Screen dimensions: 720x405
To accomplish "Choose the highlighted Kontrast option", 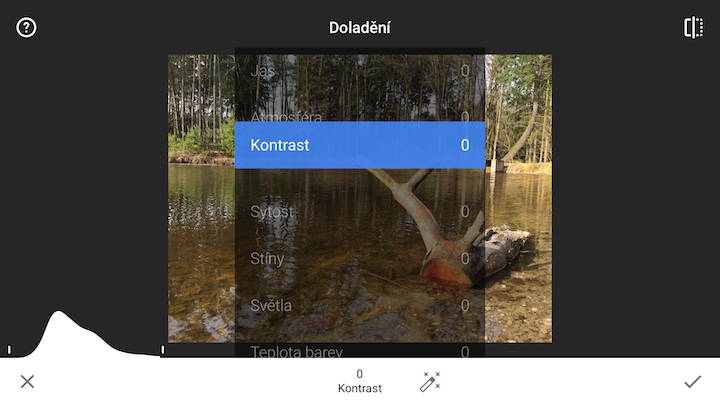I will (x=359, y=145).
